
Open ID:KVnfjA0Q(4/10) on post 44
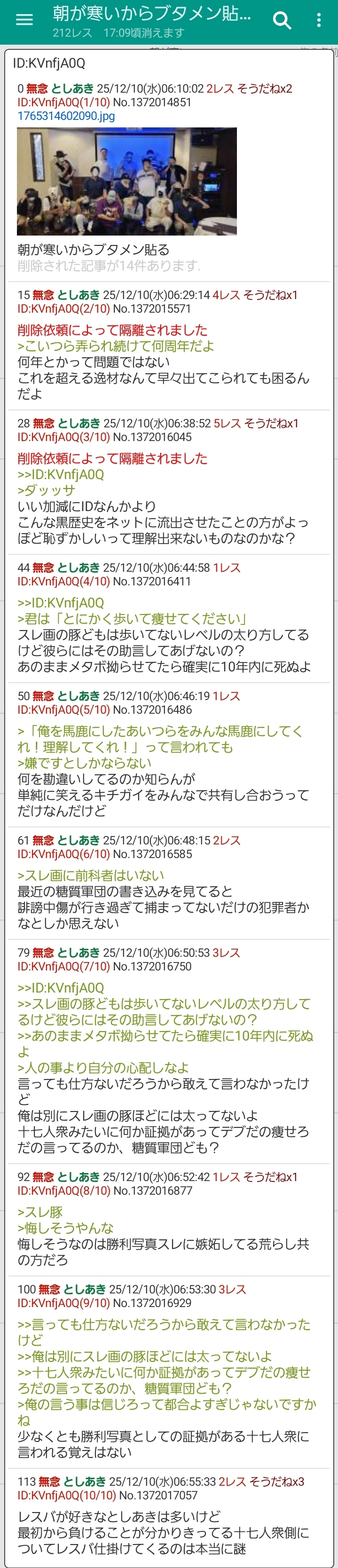(x=63, y=581)
